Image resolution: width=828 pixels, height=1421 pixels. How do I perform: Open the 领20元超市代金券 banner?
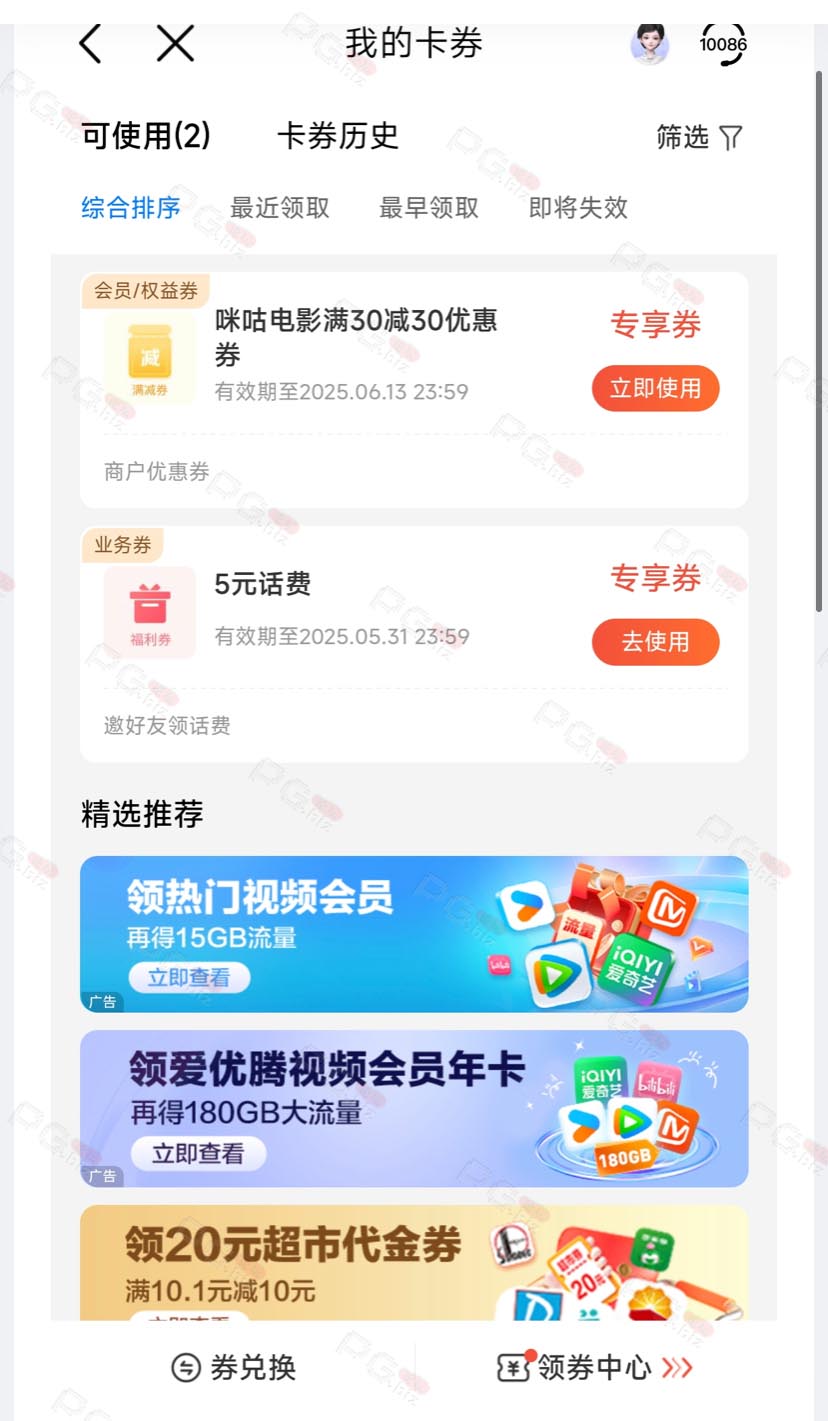[x=414, y=1262]
